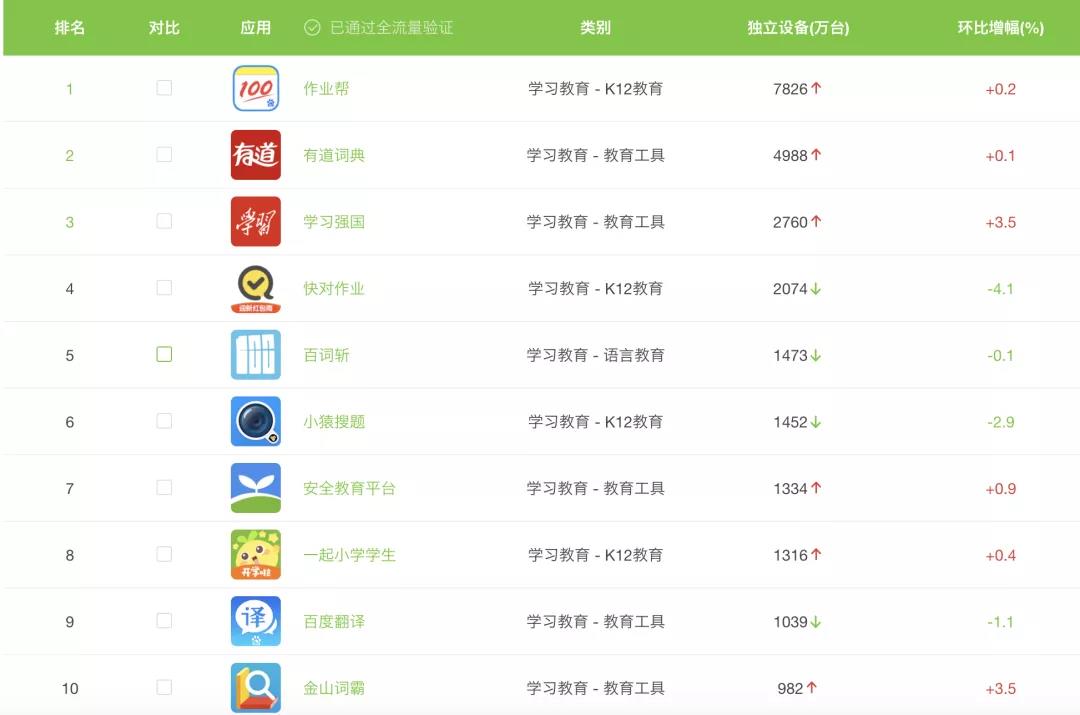Viewport: 1080px width, 715px height.
Task: Open the 一起小学学生 link
Action: (349, 555)
